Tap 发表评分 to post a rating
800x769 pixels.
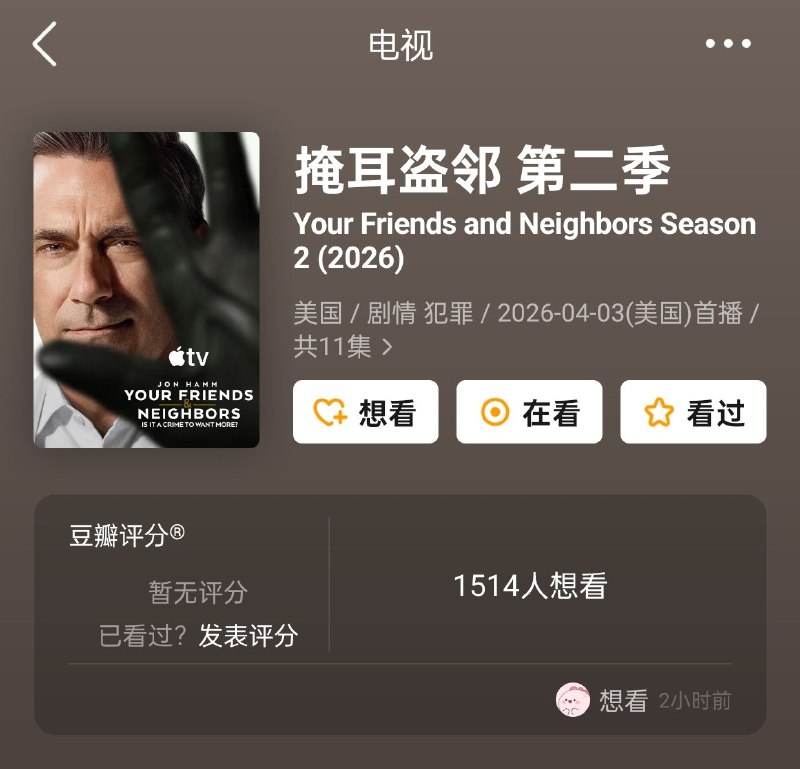(x=248, y=635)
